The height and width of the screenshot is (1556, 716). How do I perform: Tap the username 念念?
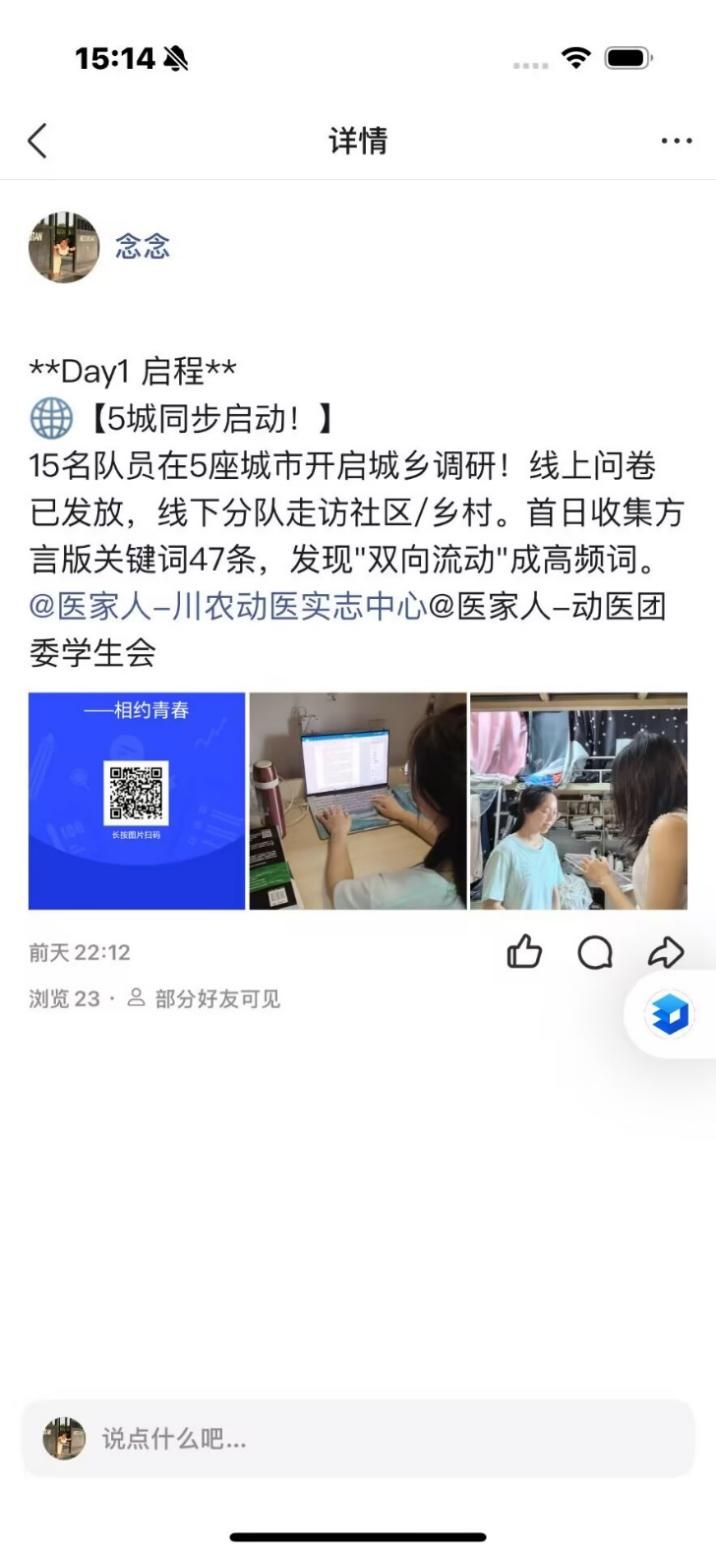143,247
